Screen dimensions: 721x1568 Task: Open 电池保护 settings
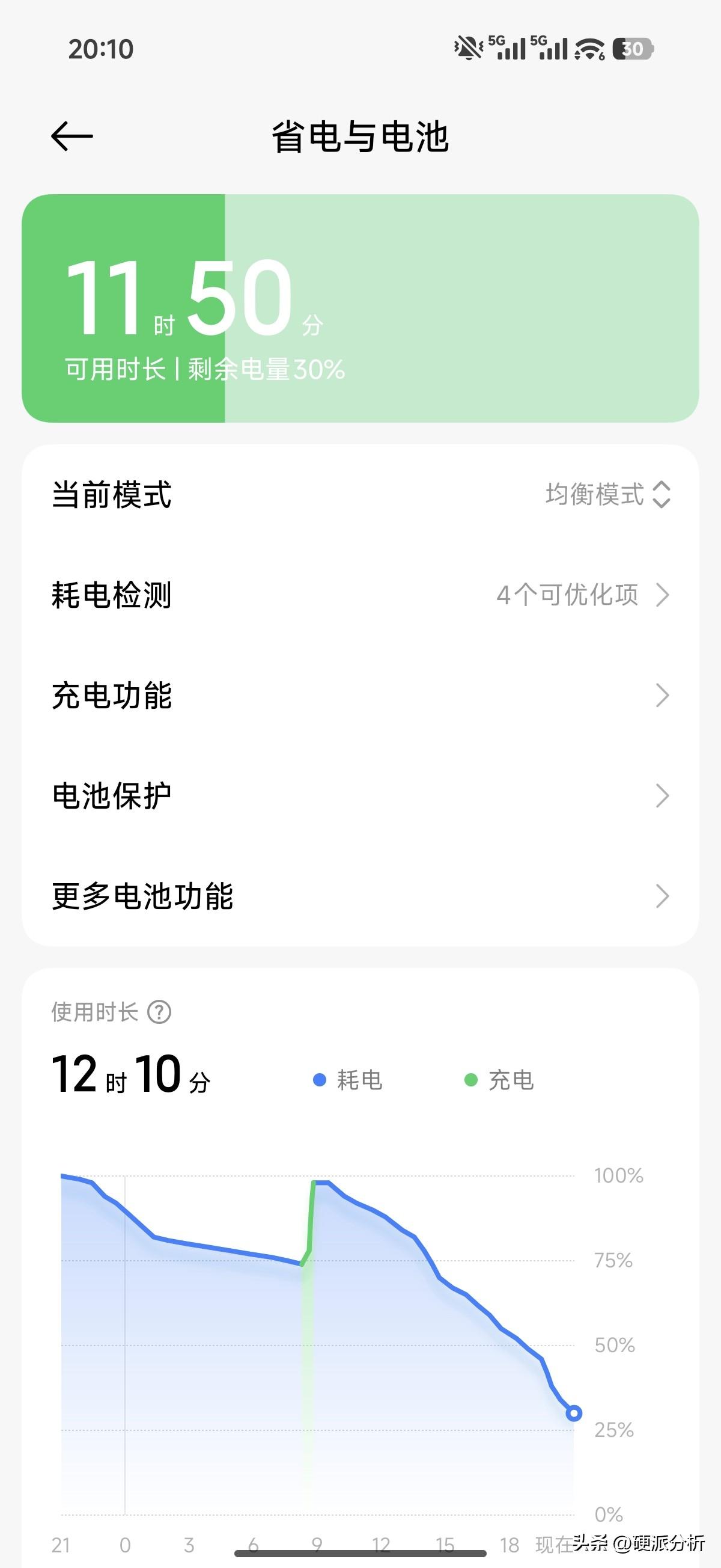click(x=360, y=795)
